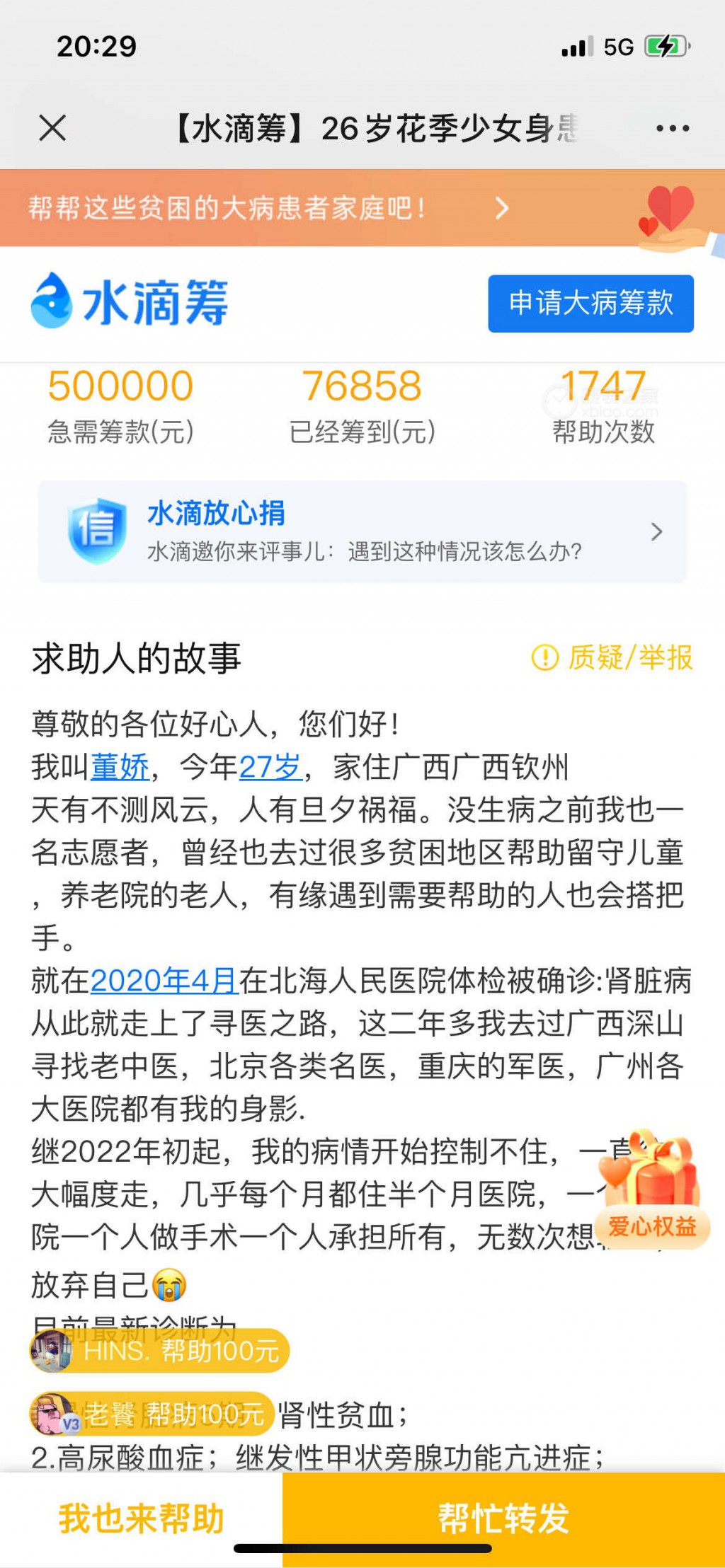
Task: Open the 水滴放心捐 card
Action: click(362, 531)
